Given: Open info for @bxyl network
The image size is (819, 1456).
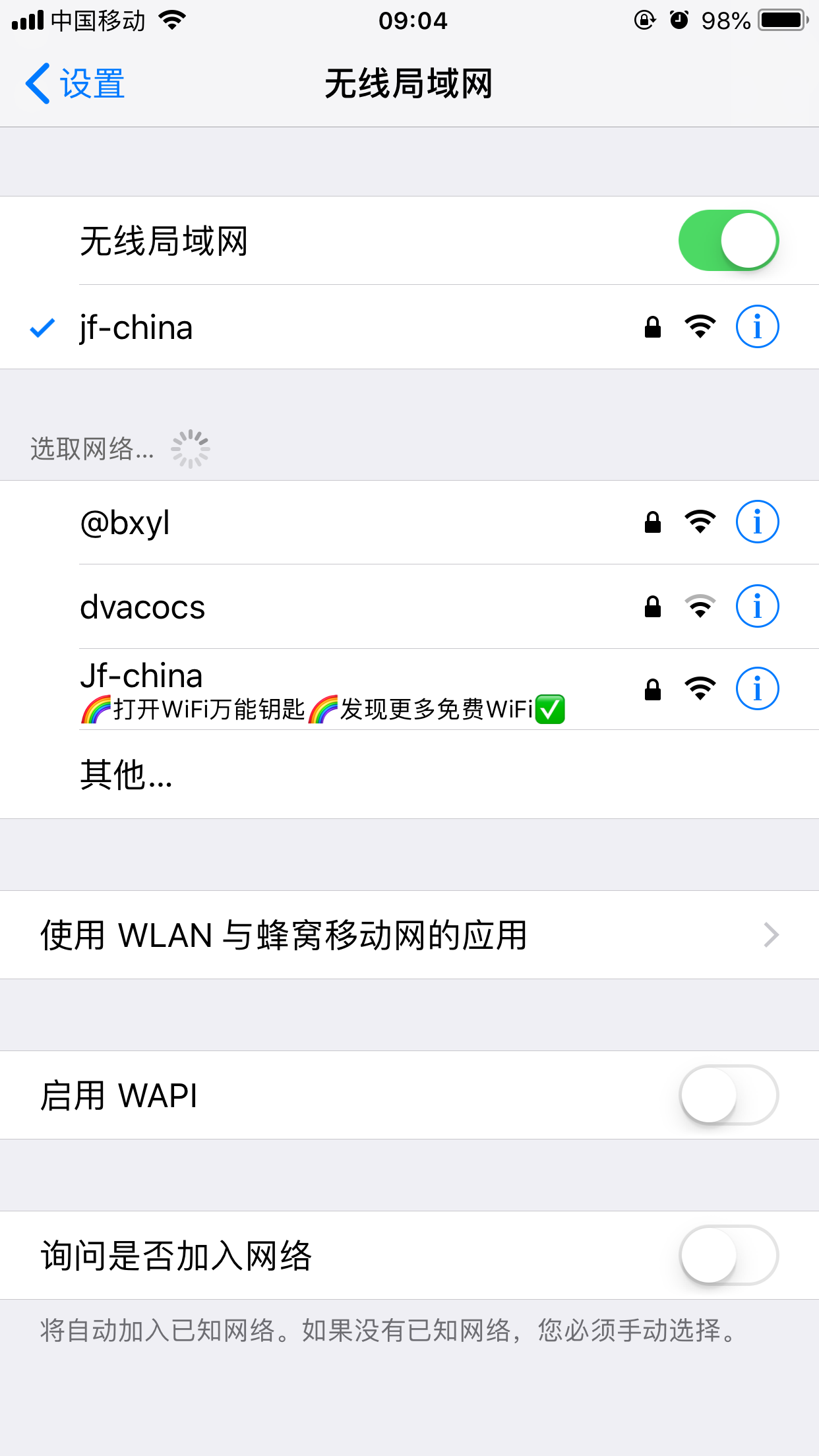Looking at the screenshot, I should 757,522.
